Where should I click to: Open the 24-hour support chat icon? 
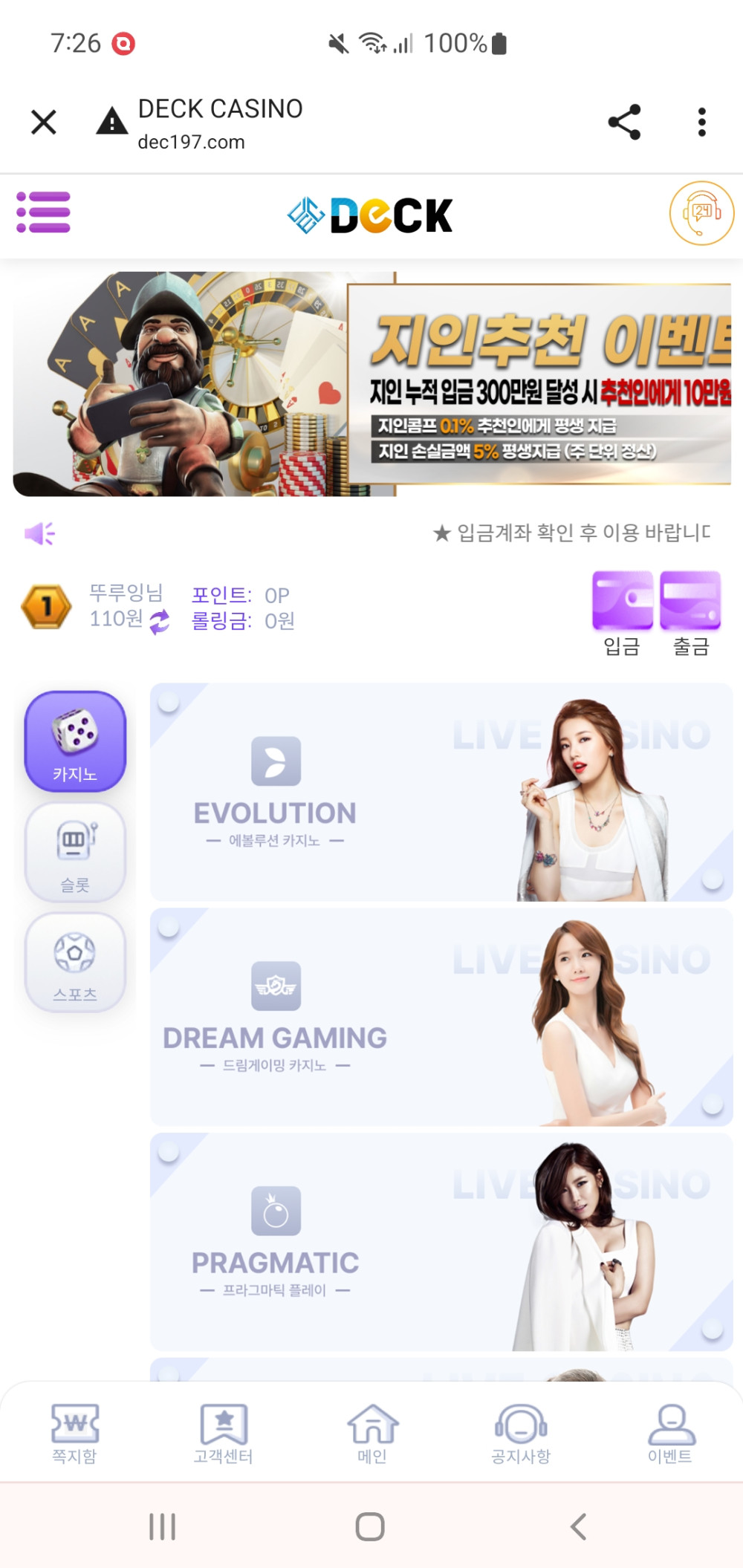point(701,213)
